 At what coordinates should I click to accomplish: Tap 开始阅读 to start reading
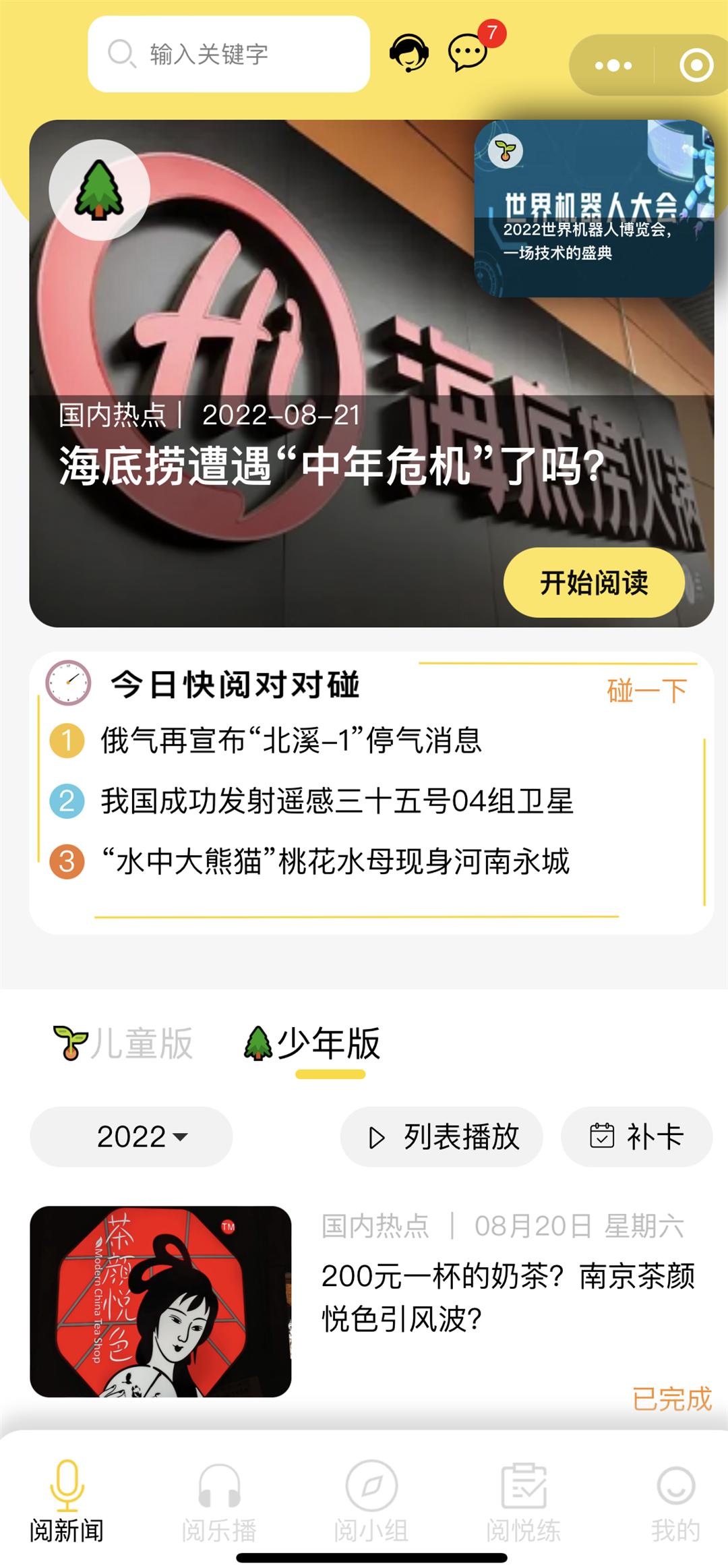593,583
